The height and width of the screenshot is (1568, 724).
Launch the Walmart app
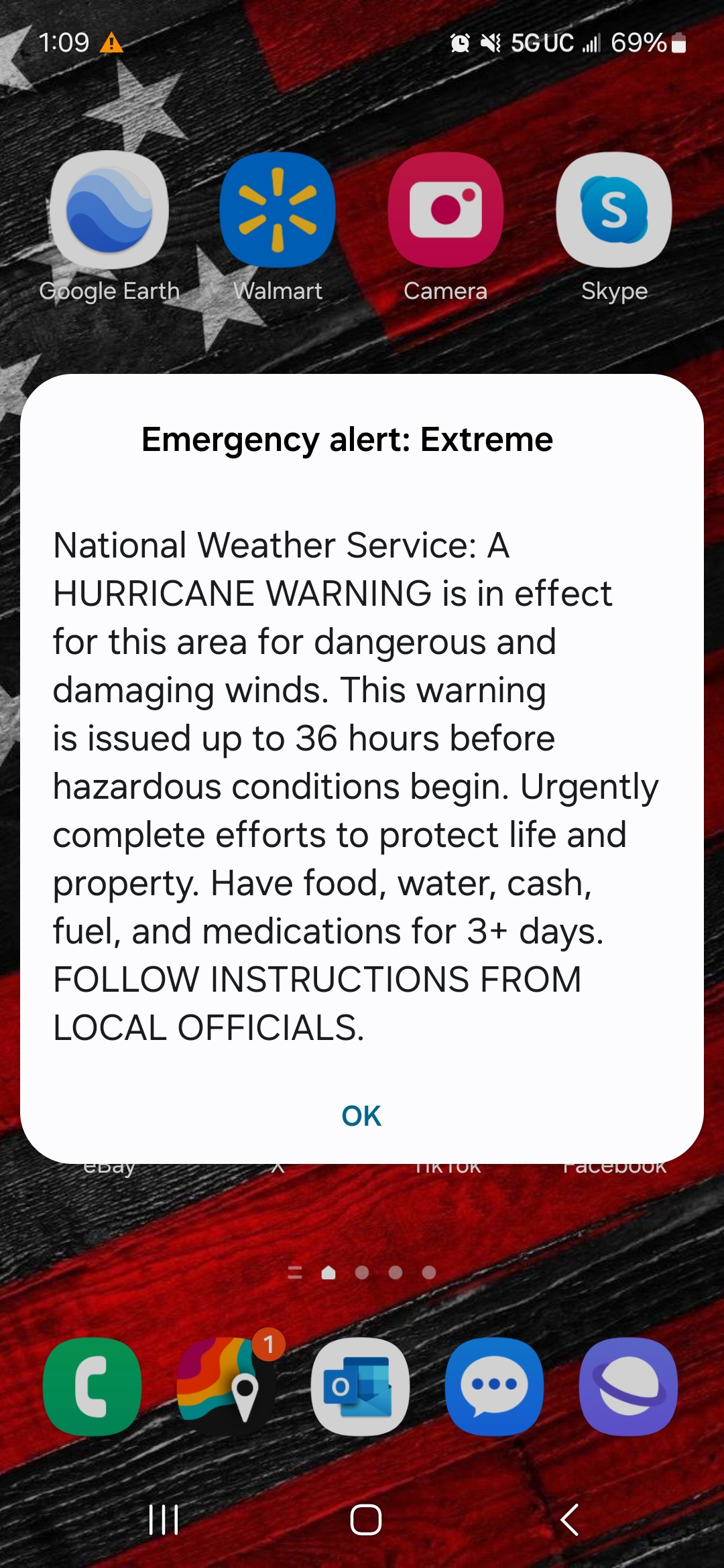pos(278,210)
